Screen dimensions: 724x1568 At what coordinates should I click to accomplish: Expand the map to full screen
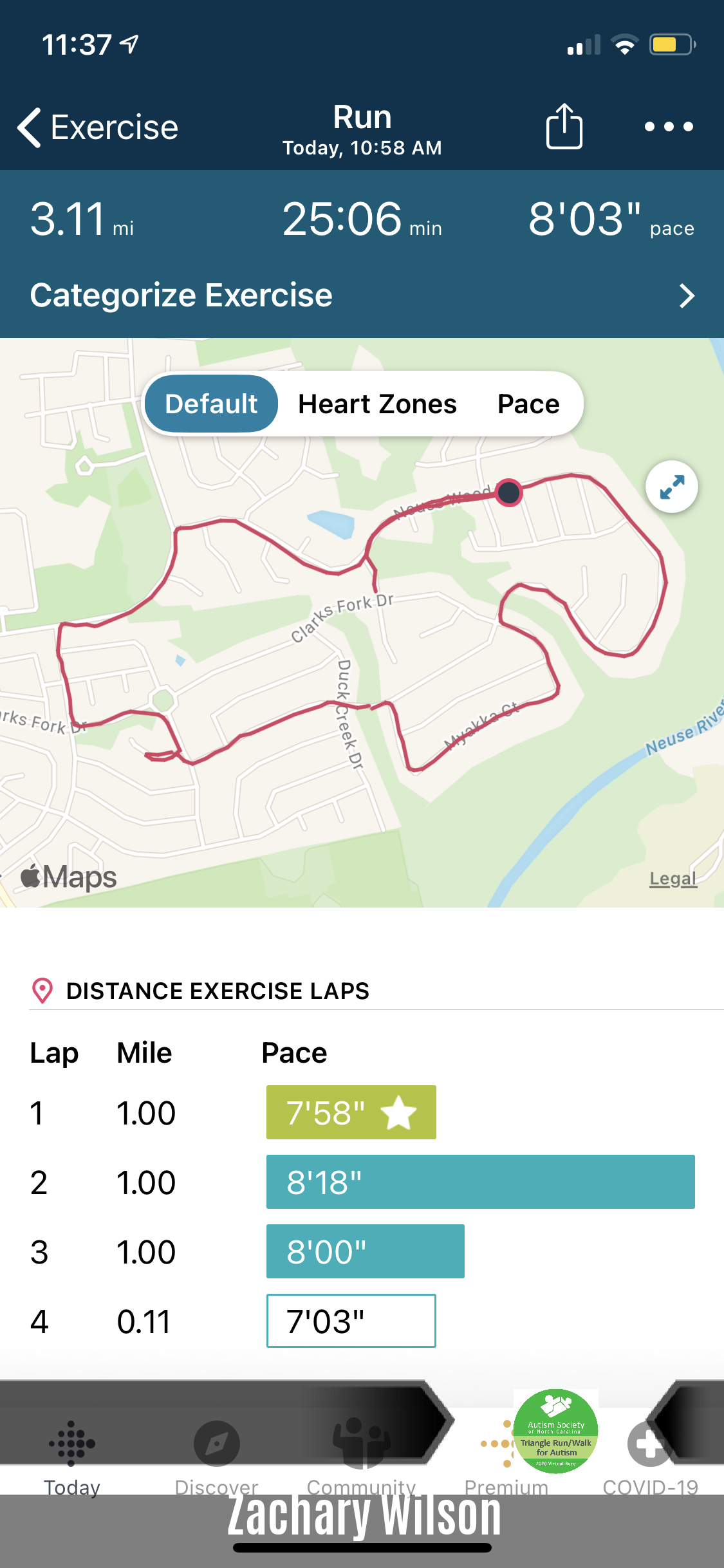(672, 487)
